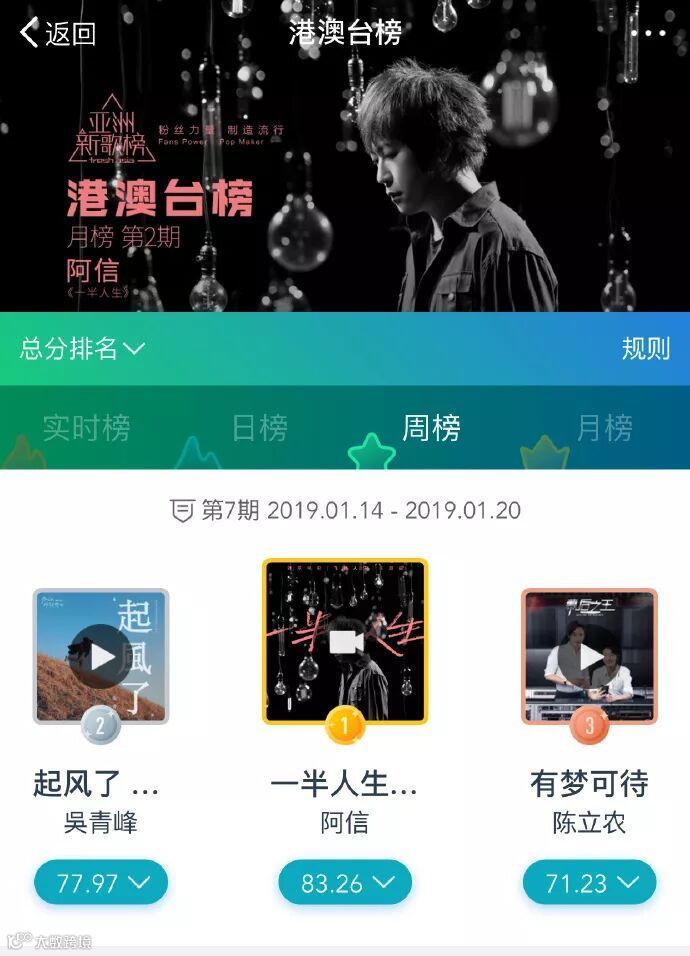This screenshot has height=956, width=690.
Task: Switch to the 实时榜 tab
Action: (87, 427)
